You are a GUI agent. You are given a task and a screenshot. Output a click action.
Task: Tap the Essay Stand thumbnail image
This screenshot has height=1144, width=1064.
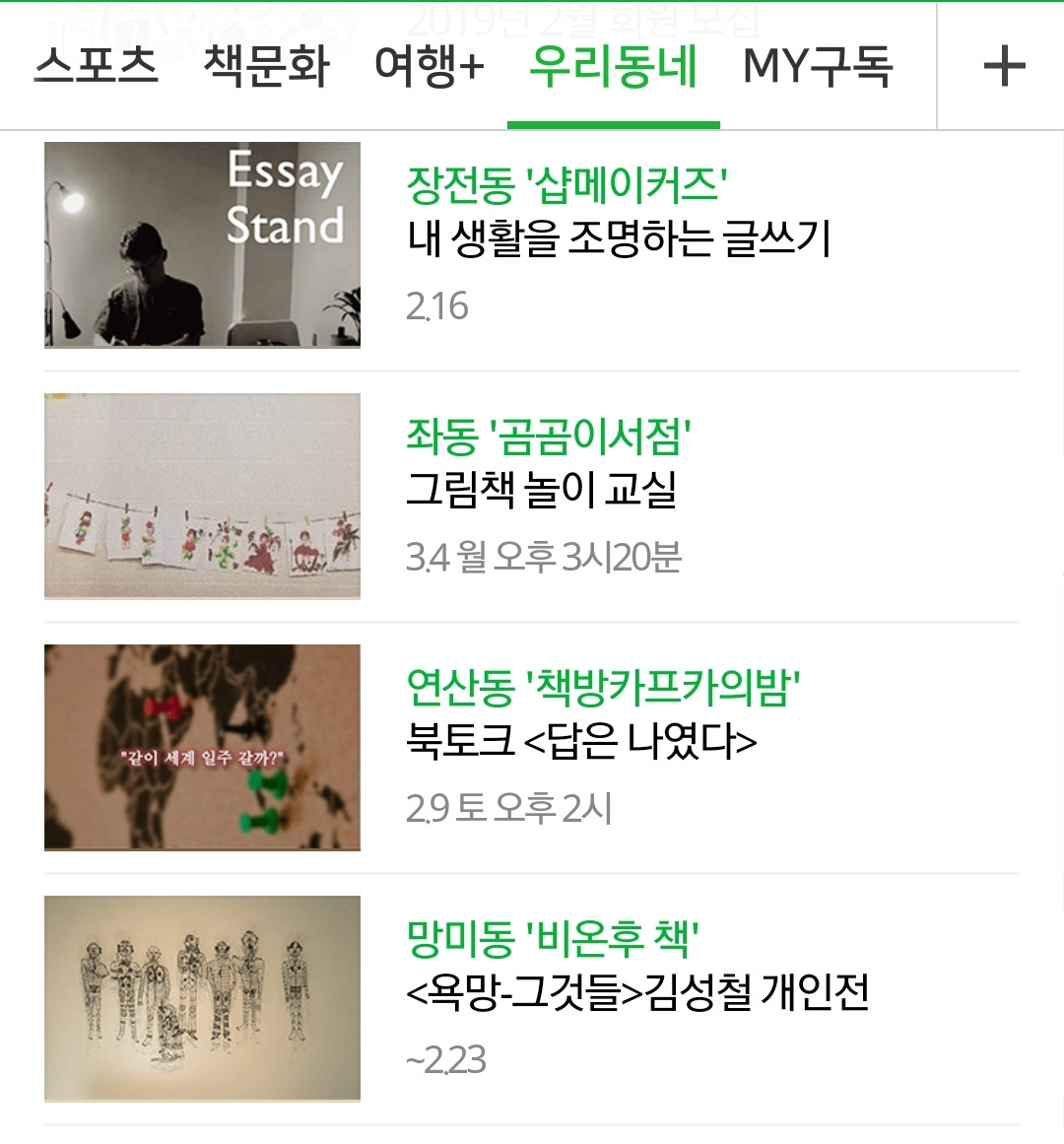click(202, 245)
